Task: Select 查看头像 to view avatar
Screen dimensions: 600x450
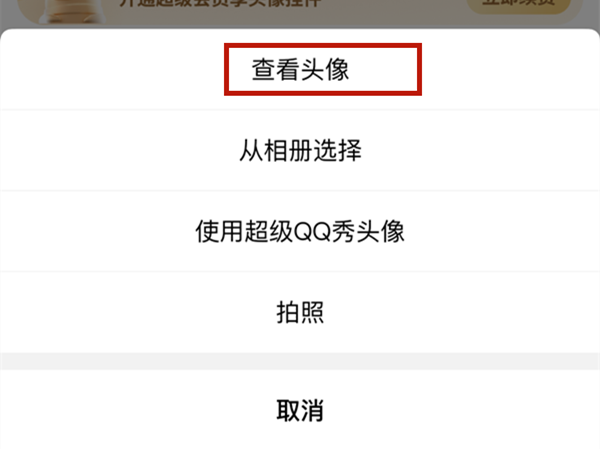Action: tap(300, 70)
